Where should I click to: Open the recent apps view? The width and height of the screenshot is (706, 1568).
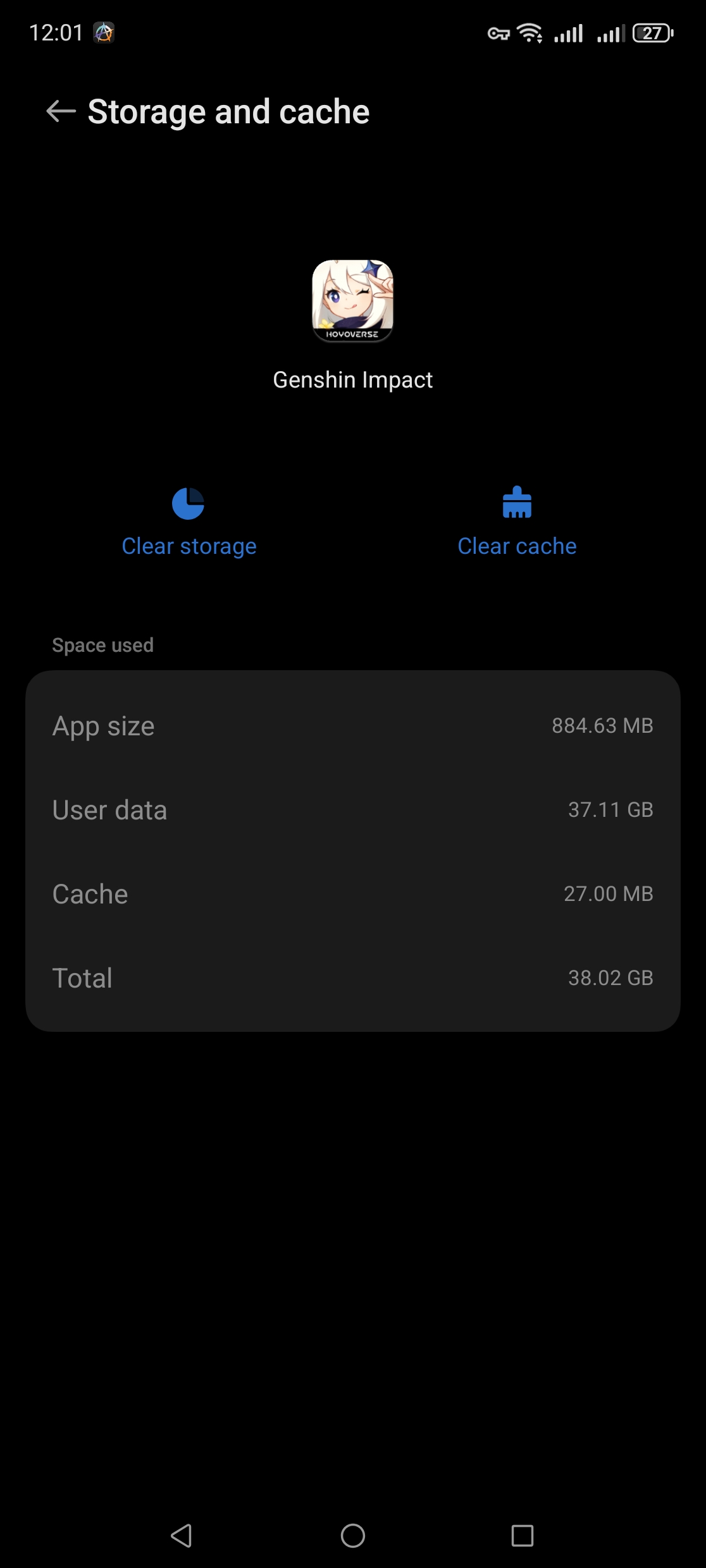(523, 1535)
